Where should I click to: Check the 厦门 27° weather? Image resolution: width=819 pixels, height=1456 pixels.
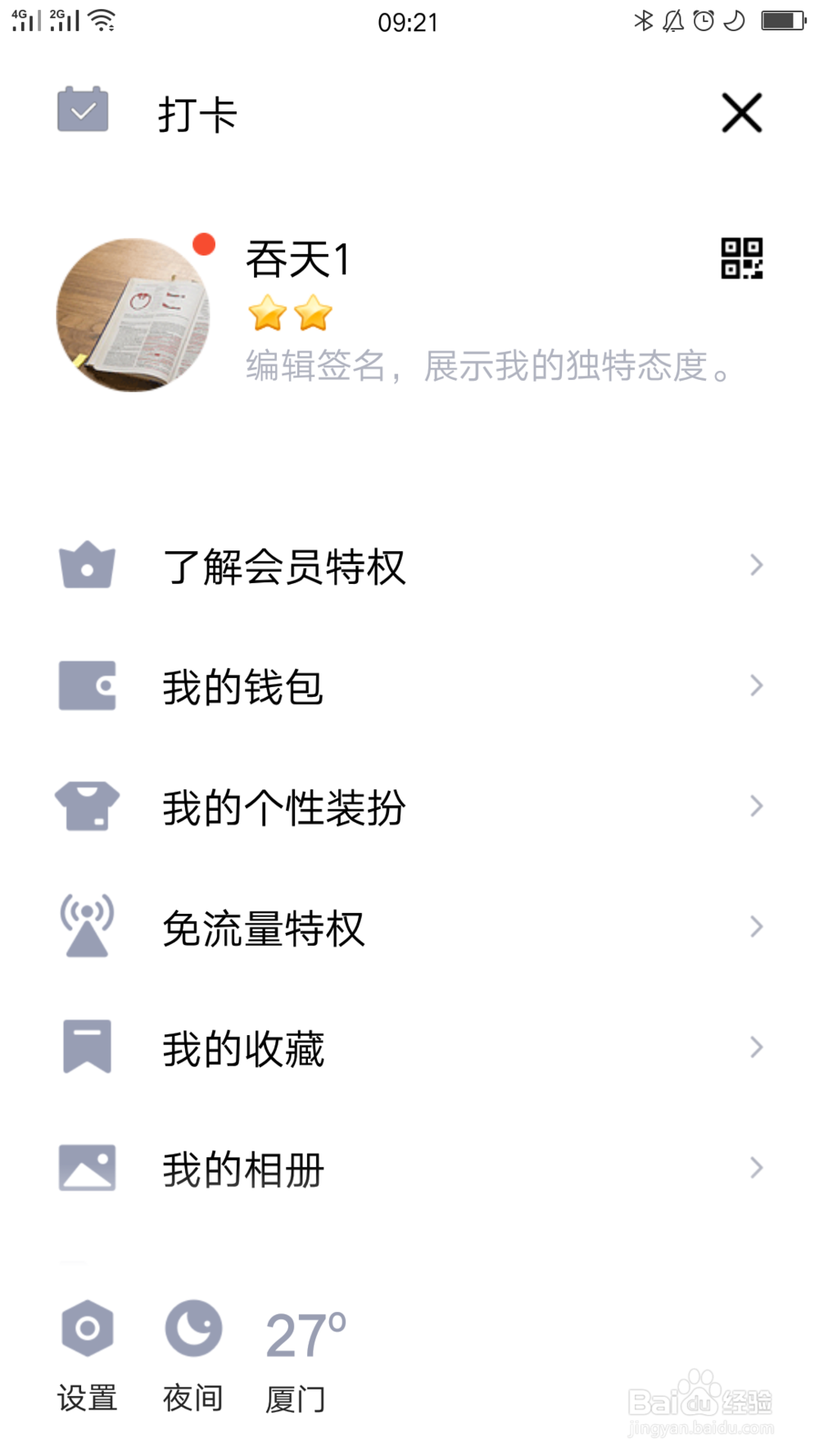click(303, 1355)
